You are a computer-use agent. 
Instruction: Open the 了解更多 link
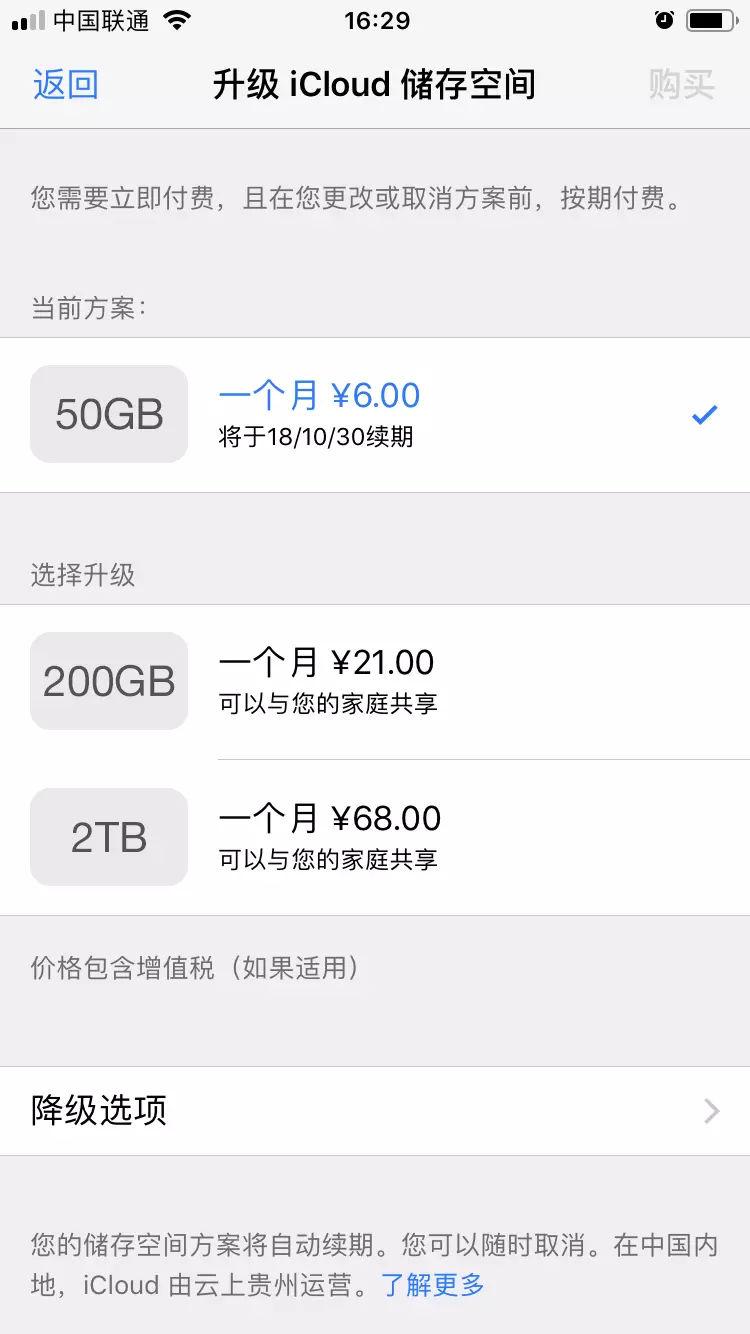coord(432,1285)
